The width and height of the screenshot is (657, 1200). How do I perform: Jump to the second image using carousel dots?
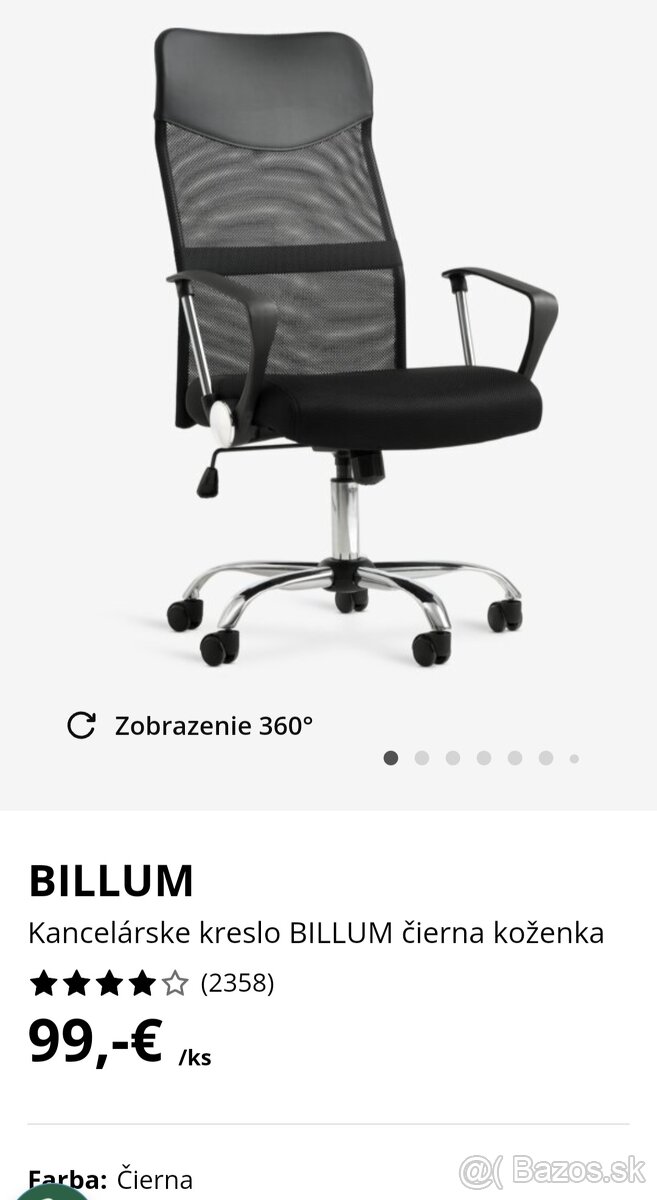click(x=421, y=758)
